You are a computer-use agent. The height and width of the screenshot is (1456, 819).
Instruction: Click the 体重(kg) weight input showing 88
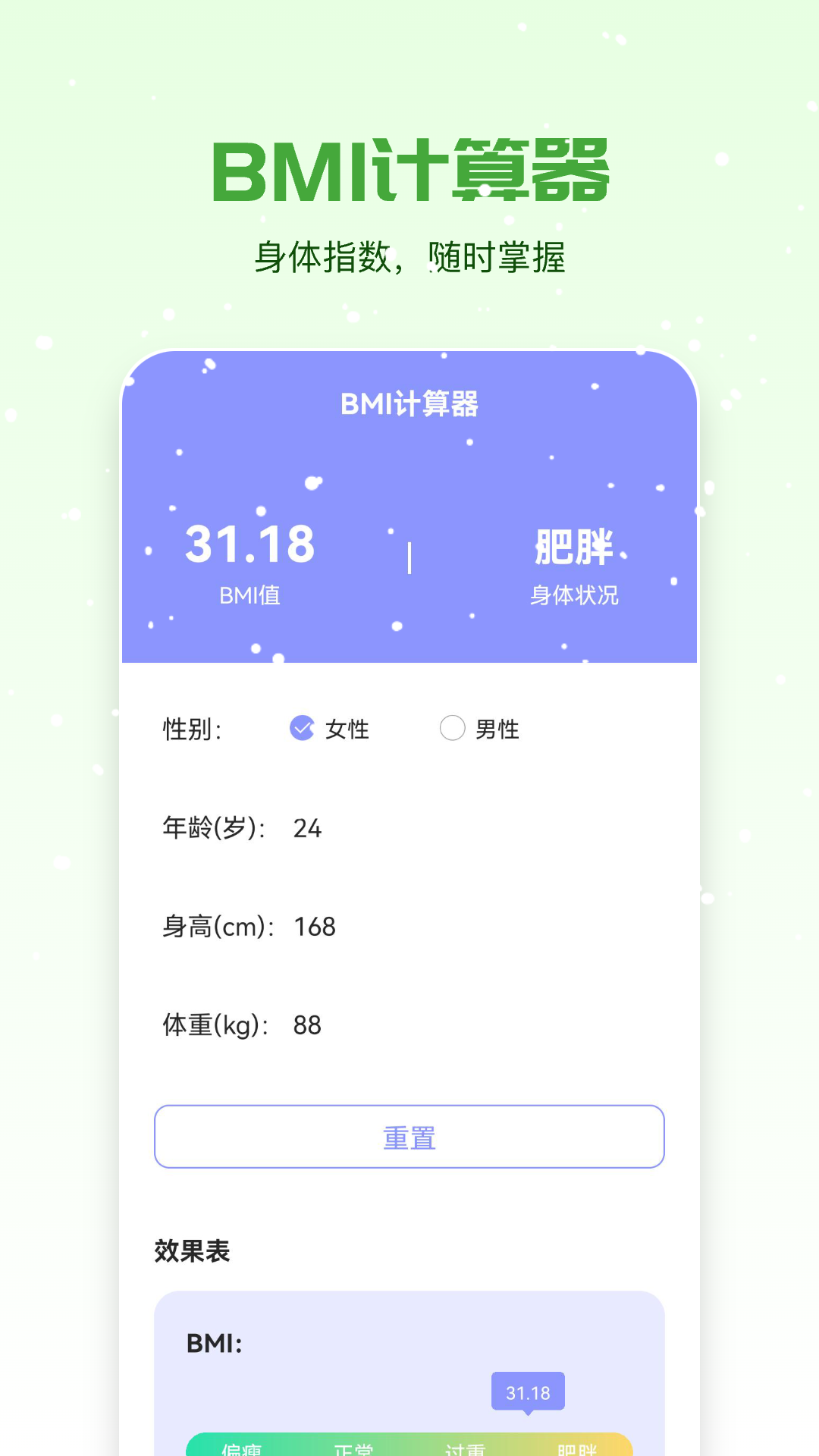tap(308, 1025)
